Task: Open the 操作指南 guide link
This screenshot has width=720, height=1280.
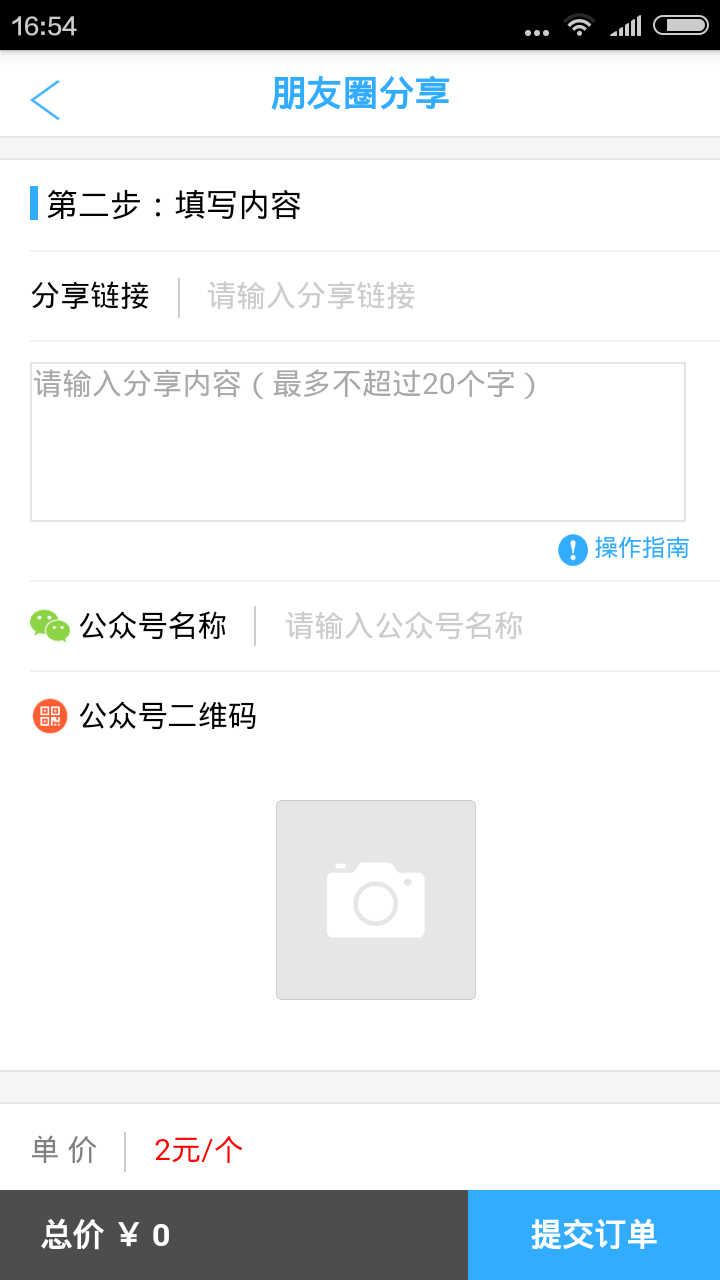Action: coord(624,548)
